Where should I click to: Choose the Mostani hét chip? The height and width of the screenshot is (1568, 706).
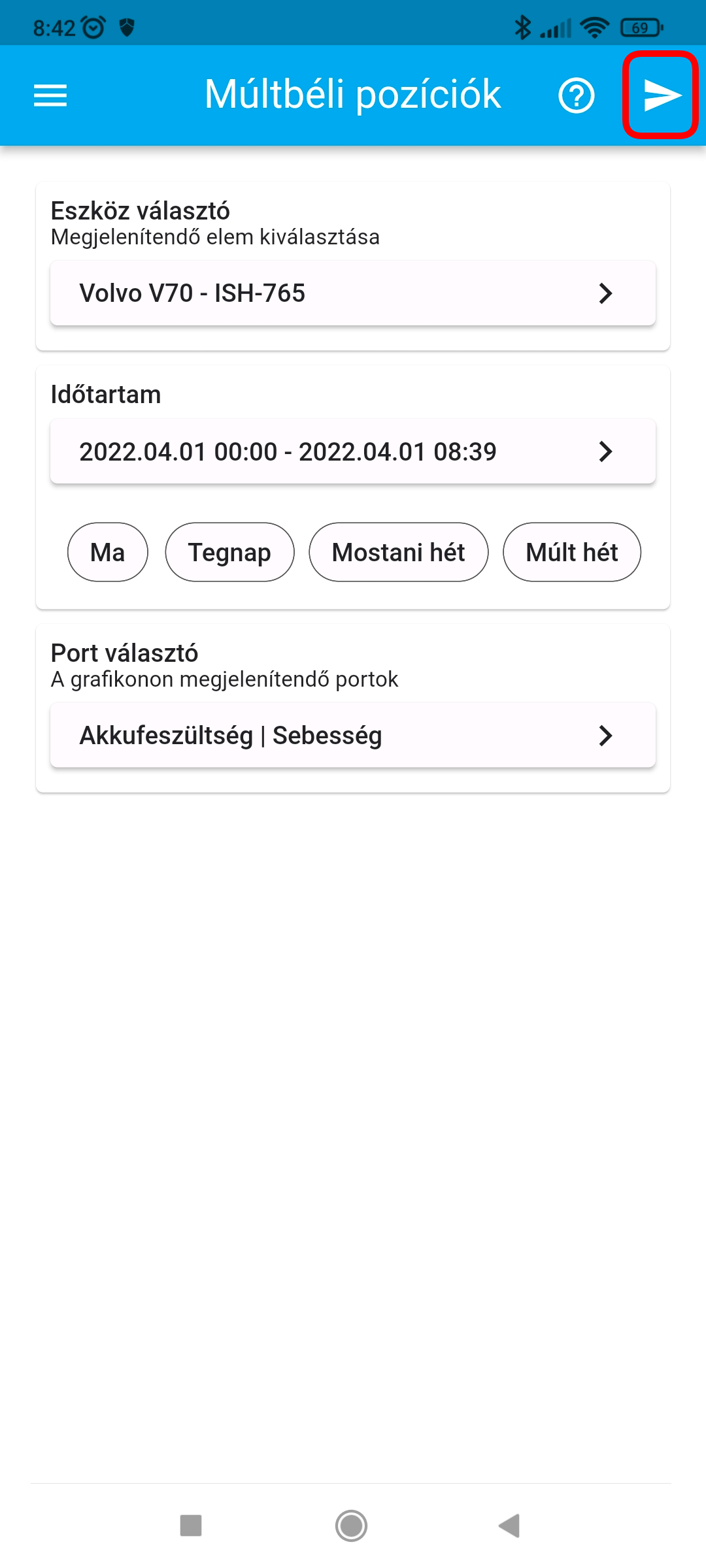click(x=398, y=552)
